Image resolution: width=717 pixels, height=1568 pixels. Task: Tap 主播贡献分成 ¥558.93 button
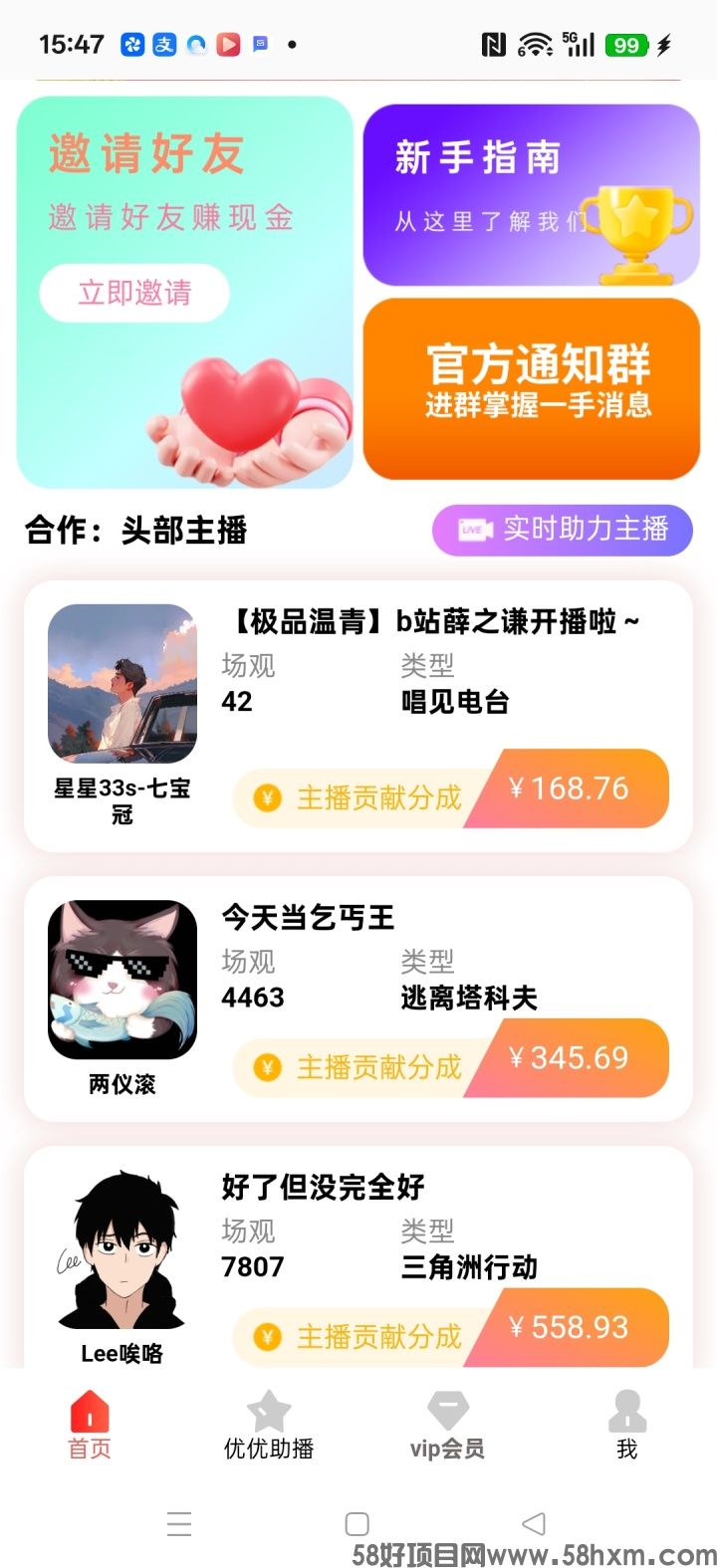pos(450,1330)
